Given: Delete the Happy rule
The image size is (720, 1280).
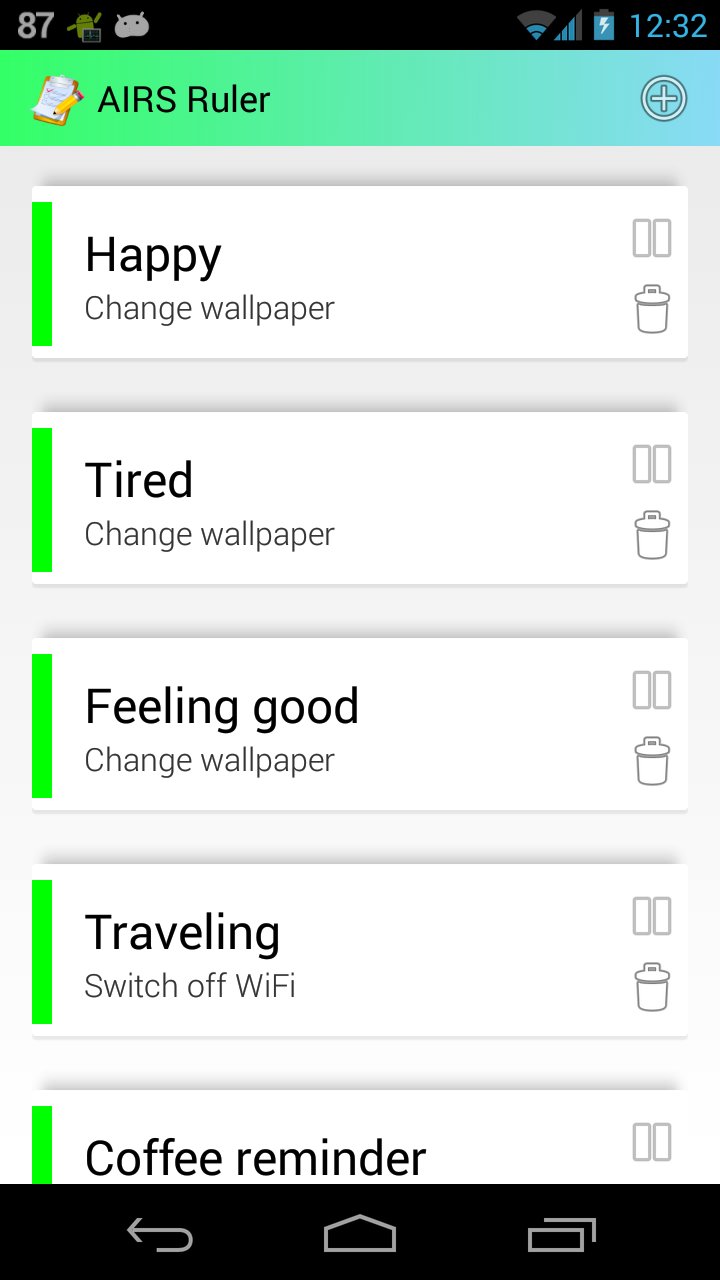Looking at the screenshot, I should pos(652,309).
